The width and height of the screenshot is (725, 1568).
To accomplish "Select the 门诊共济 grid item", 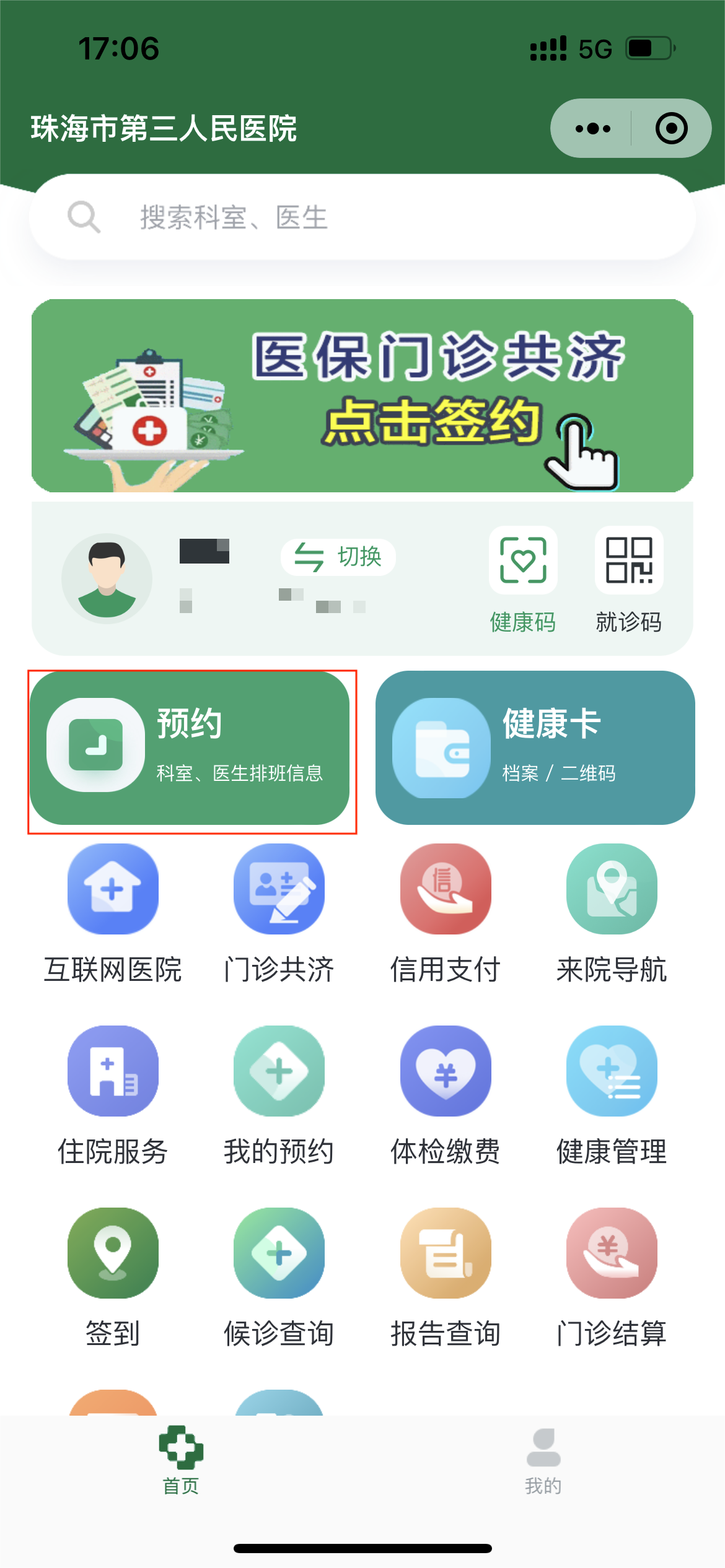I will pos(279,913).
